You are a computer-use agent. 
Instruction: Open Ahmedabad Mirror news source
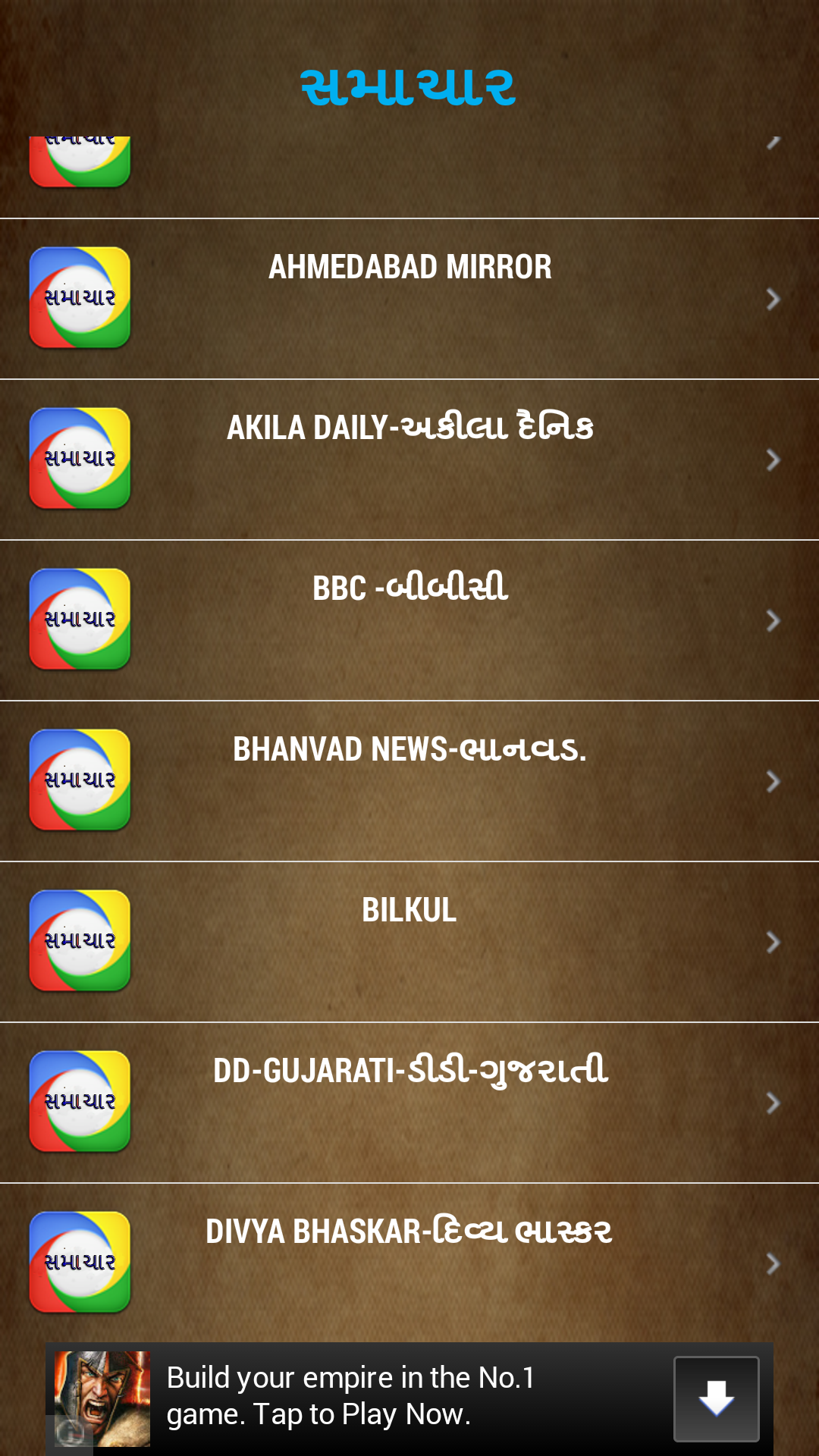409,298
